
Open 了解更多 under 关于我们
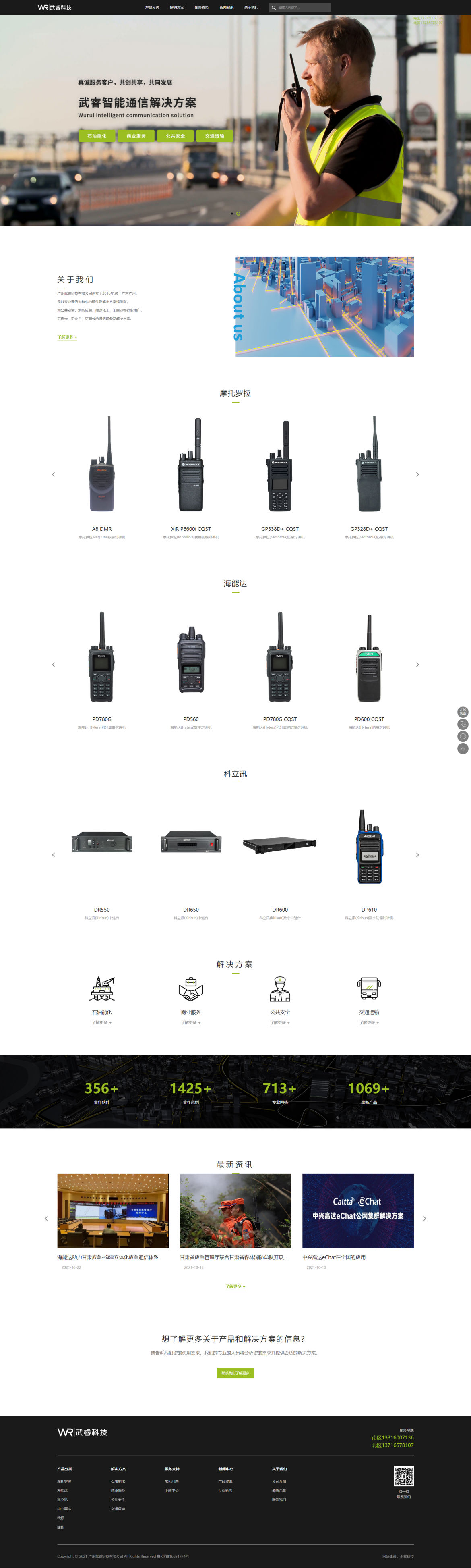click(x=67, y=336)
